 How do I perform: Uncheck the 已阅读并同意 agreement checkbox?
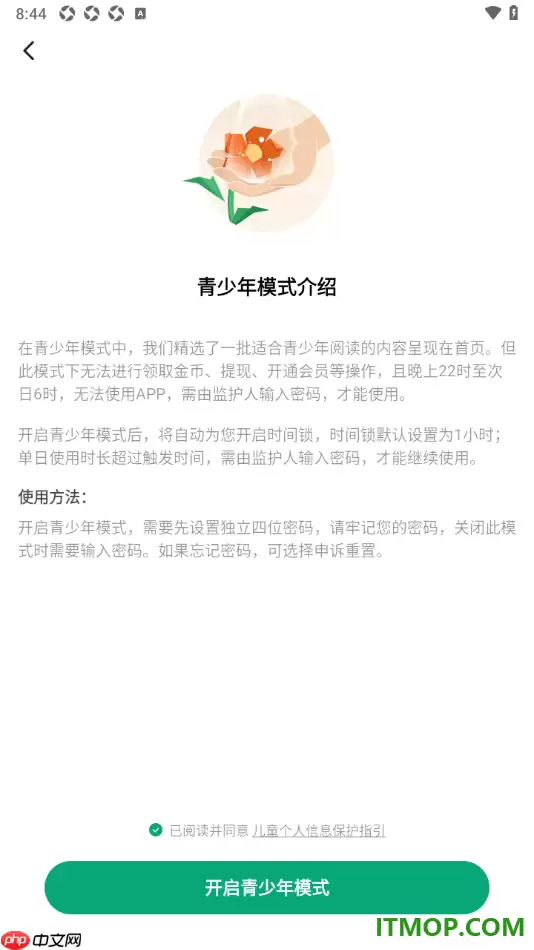pos(156,829)
